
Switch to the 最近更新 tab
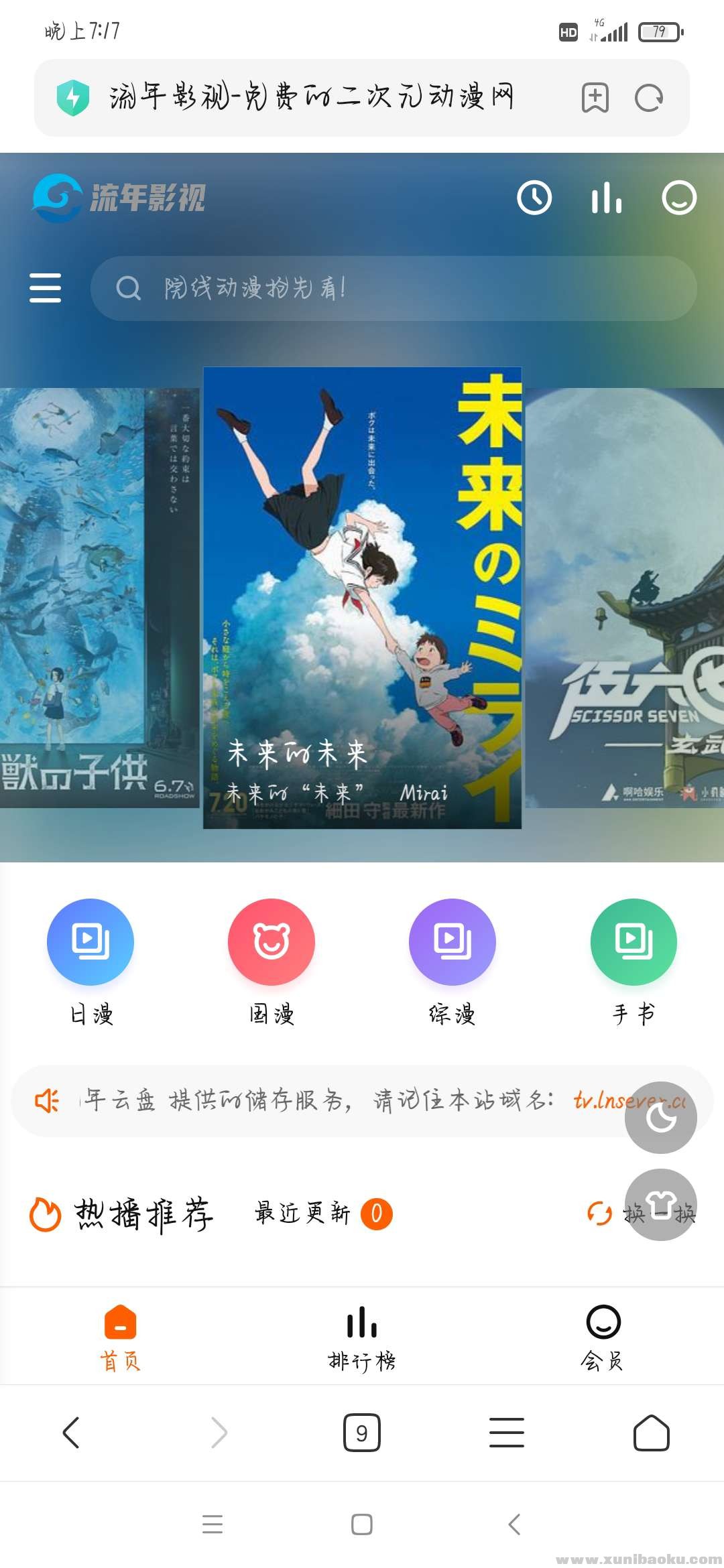[303, 1213]
